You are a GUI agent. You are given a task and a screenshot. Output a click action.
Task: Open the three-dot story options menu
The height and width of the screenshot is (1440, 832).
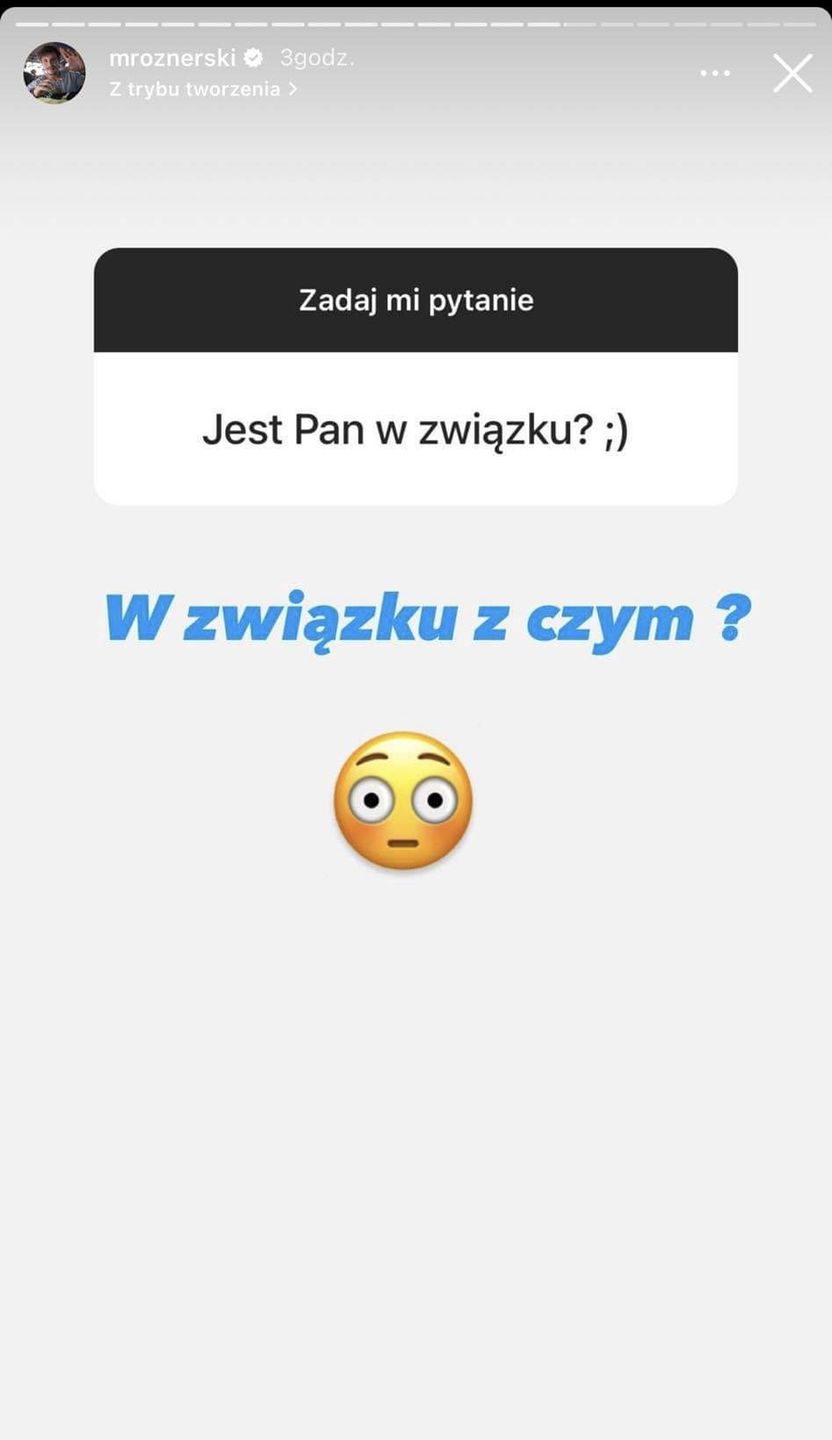coord(715,73)
